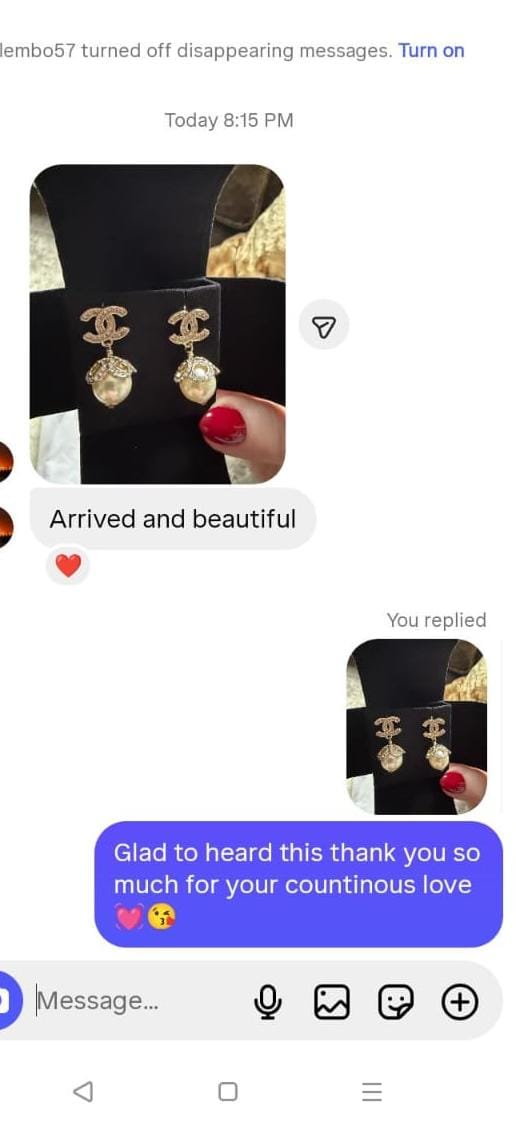This screenshot has width=516, height=1130.
Task: Open the gallery image picker
Action: click(332, 1002)
